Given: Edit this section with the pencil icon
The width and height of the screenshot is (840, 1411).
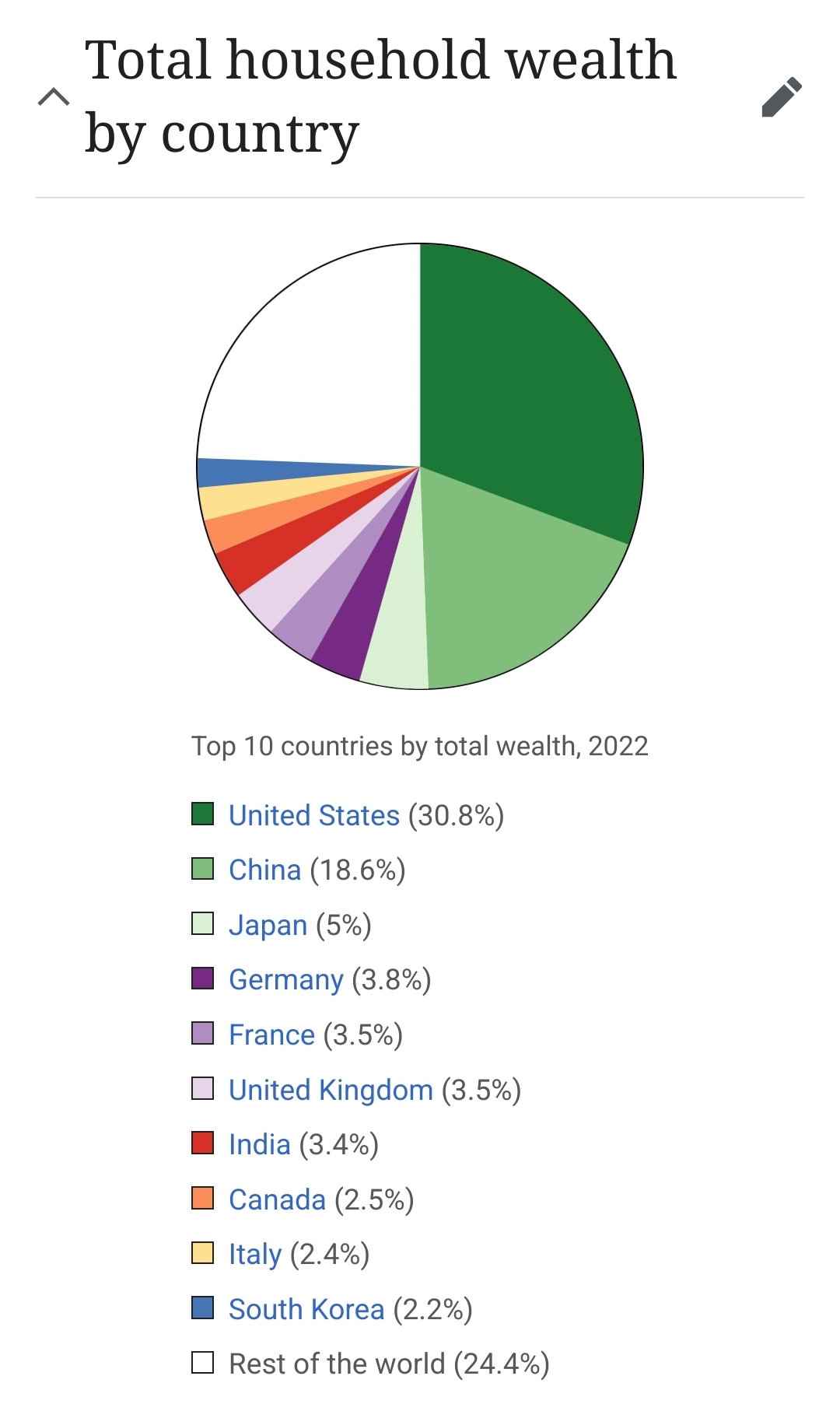Looking at the screenshot, I should (782, 97).
